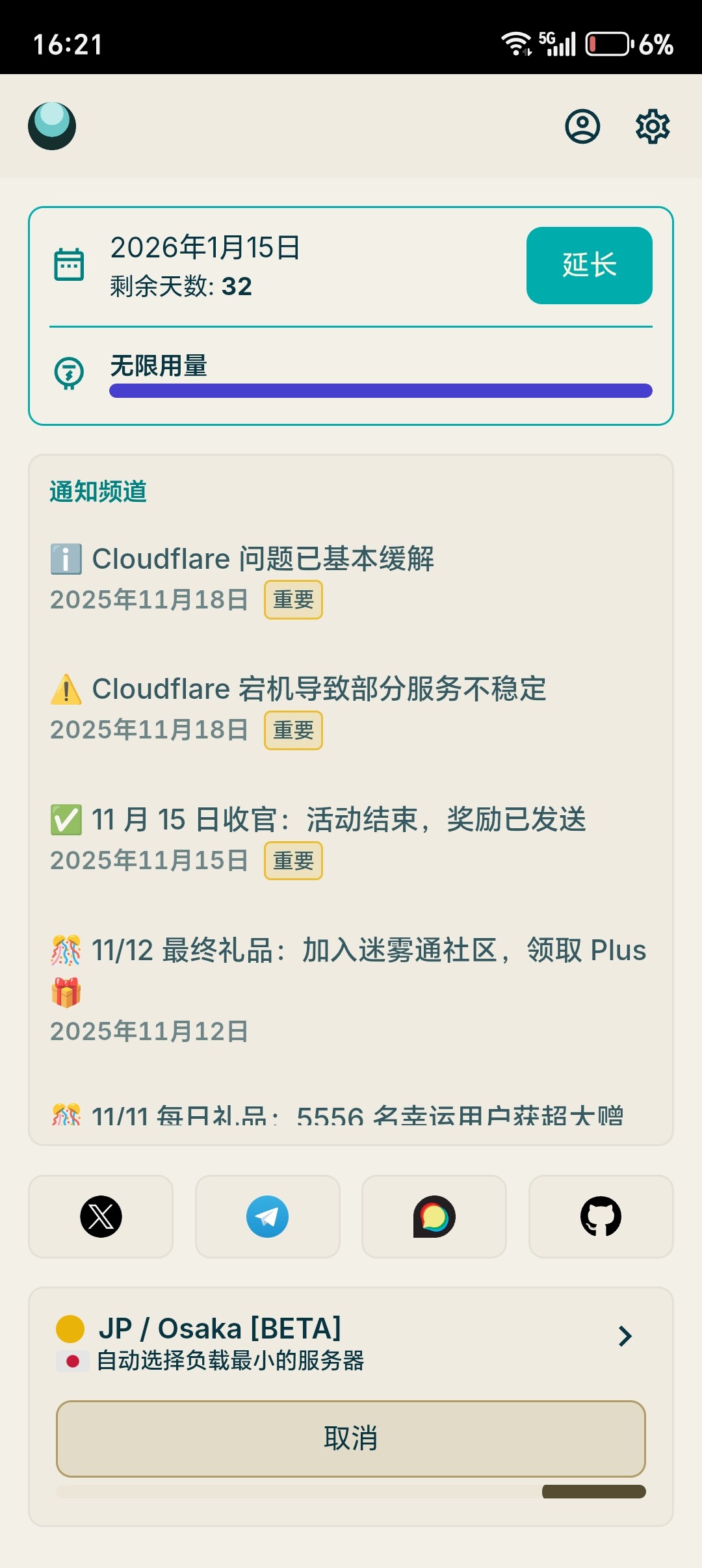The width and height of the screenshot is (702, 1568).
Task: Open the Discourse community button
Action: tap(434, 1216)
